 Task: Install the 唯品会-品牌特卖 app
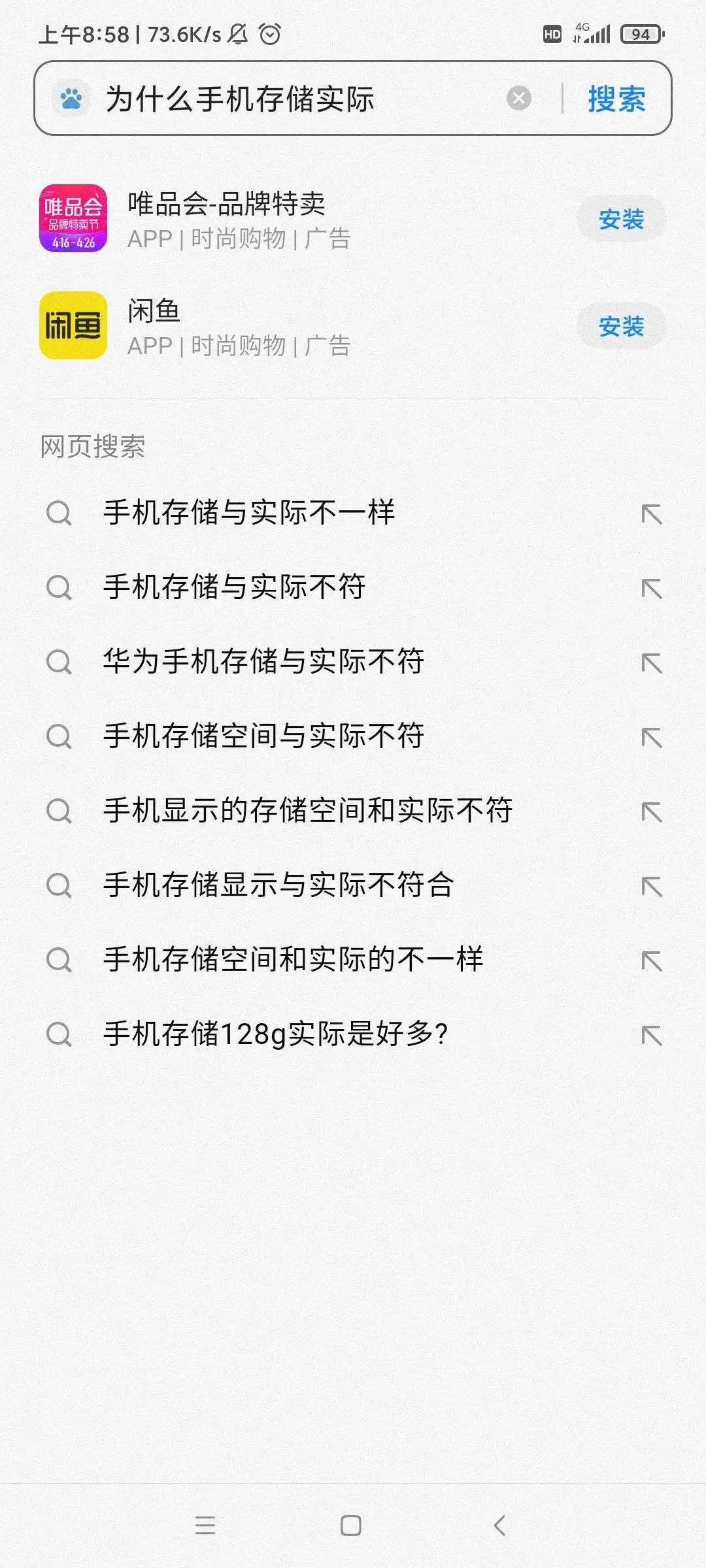tap(621, 219)
